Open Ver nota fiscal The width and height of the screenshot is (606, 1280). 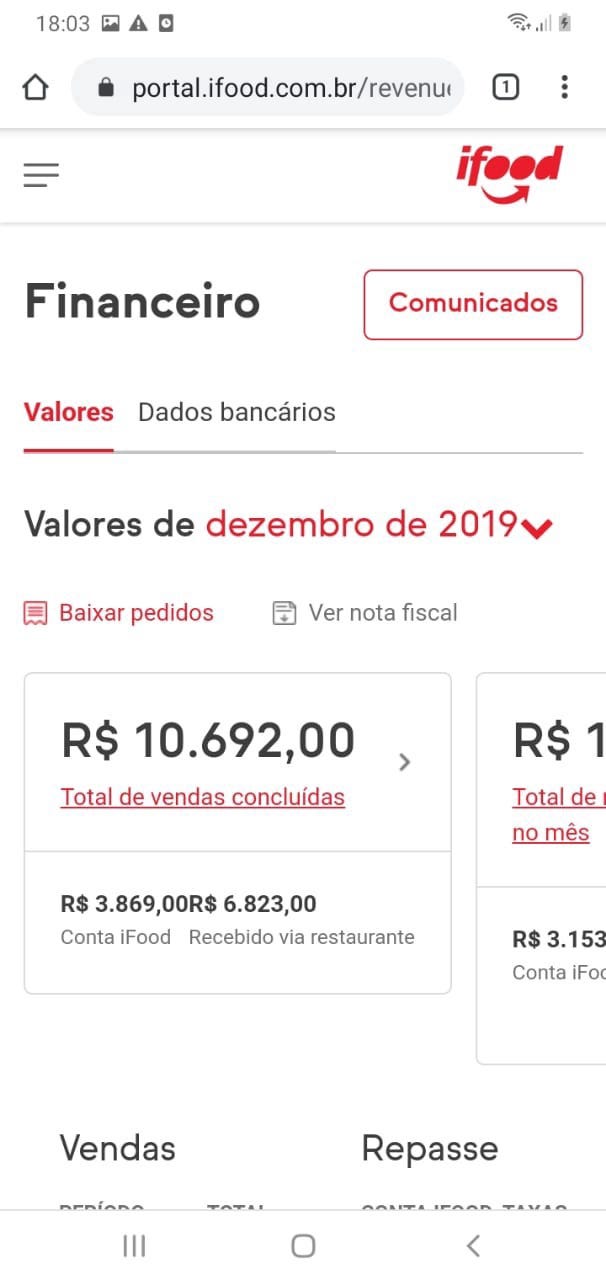pos(365,613)
